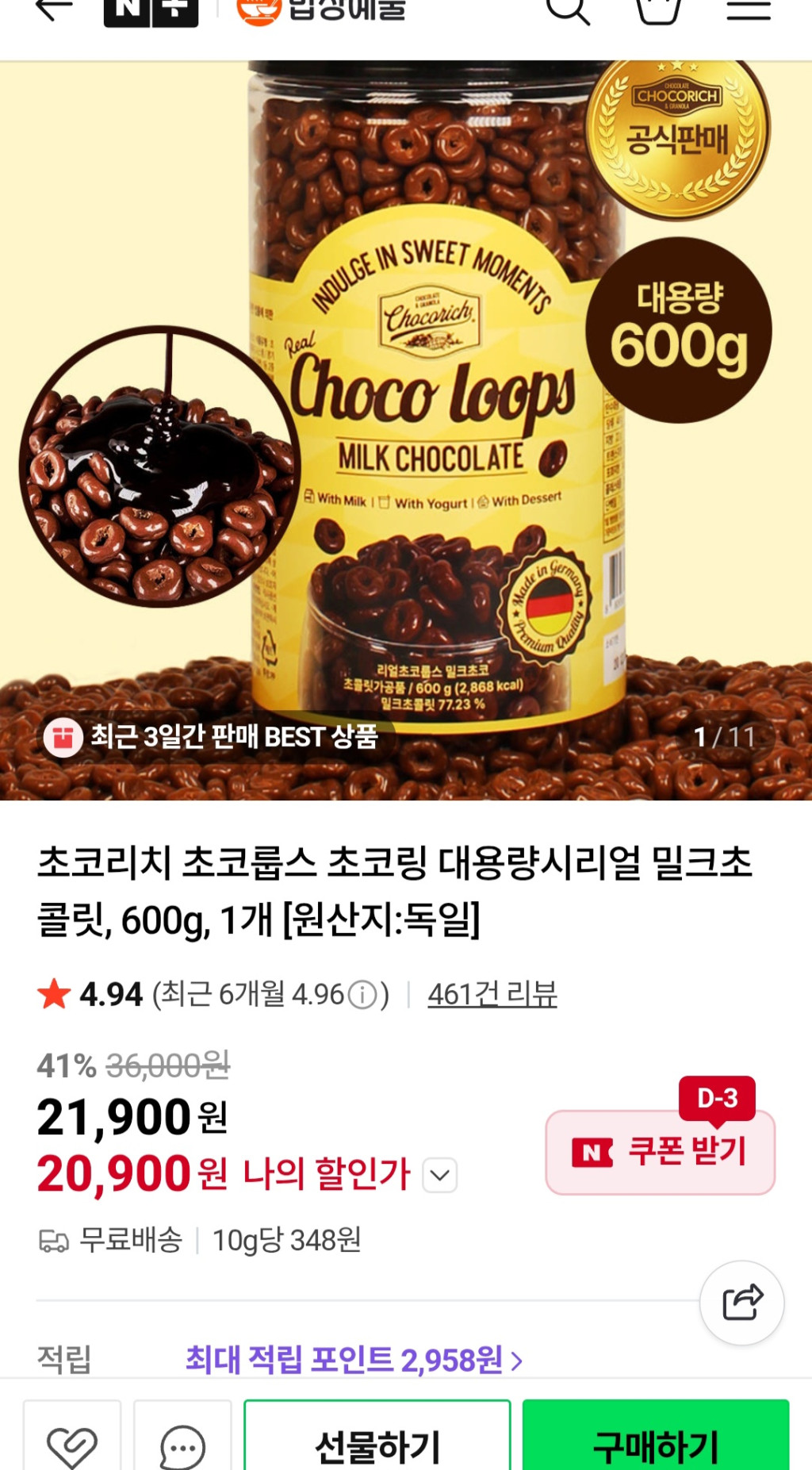Tap the 쿠폰 받기 button
812x1470 pixels.
pyautogui.click(x=660, y=1151)
